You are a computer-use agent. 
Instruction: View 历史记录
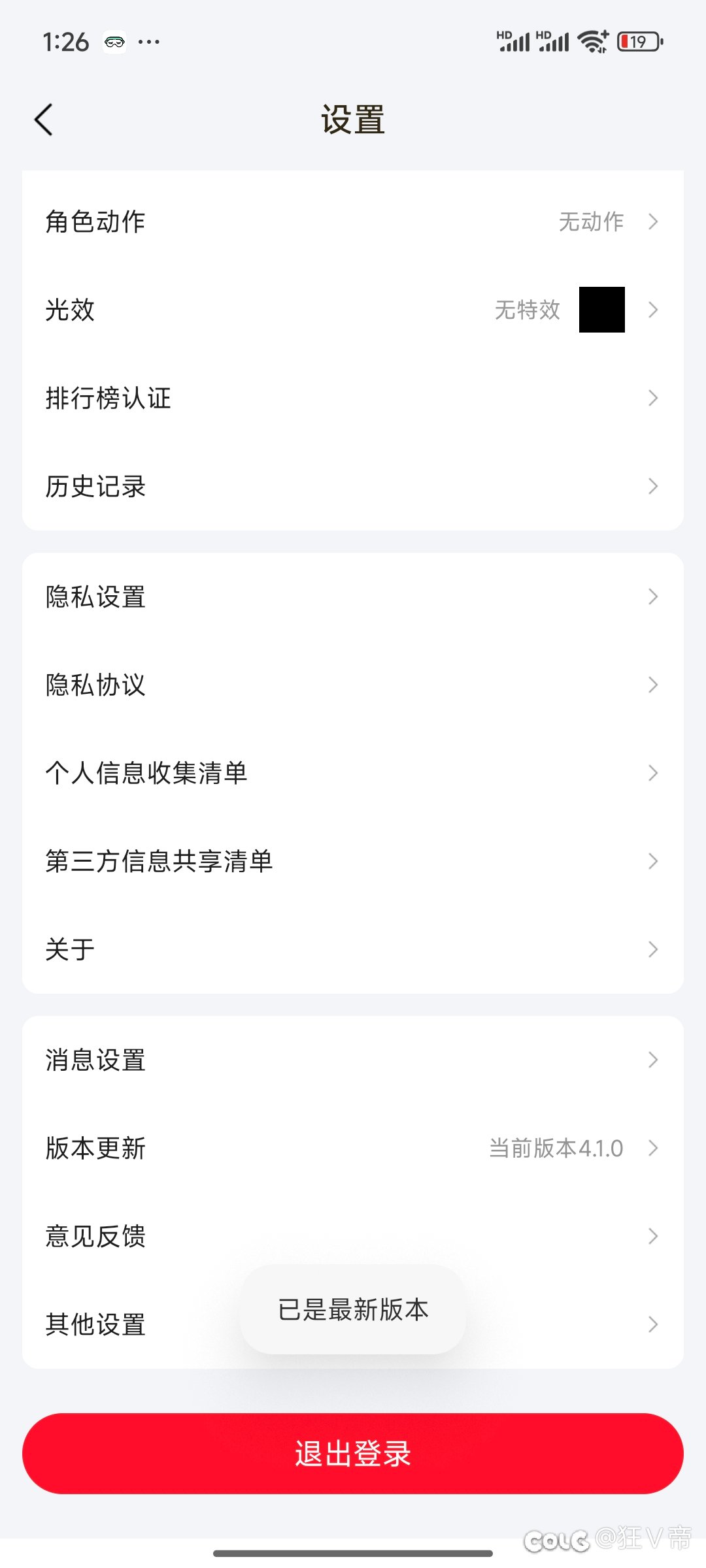(353, 486)
